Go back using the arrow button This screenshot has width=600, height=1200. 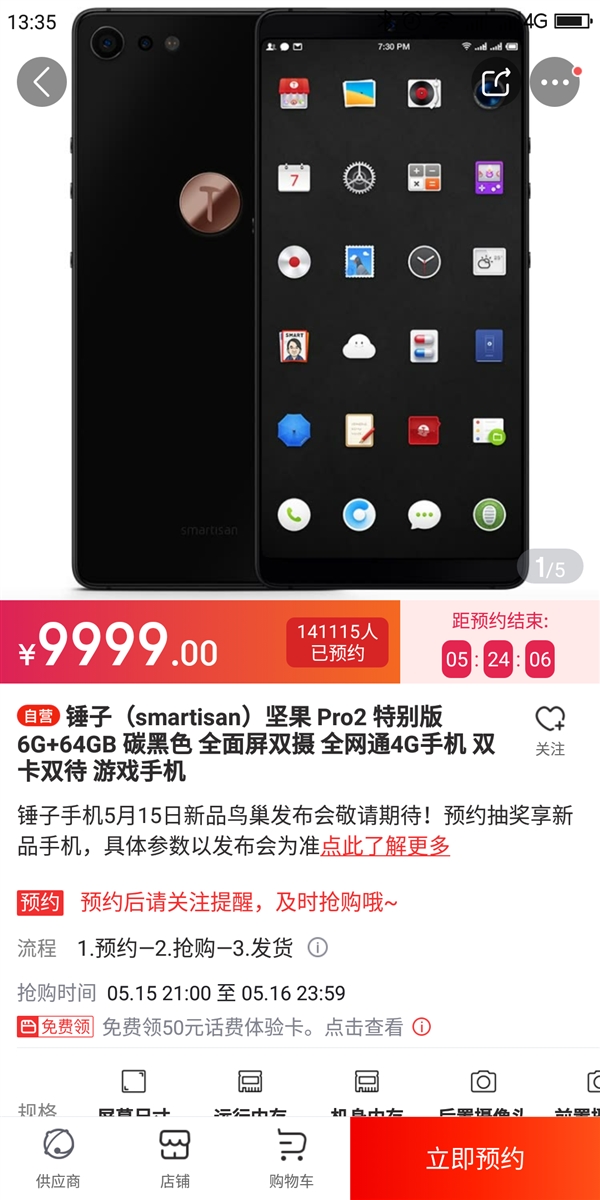coord(42,82)
